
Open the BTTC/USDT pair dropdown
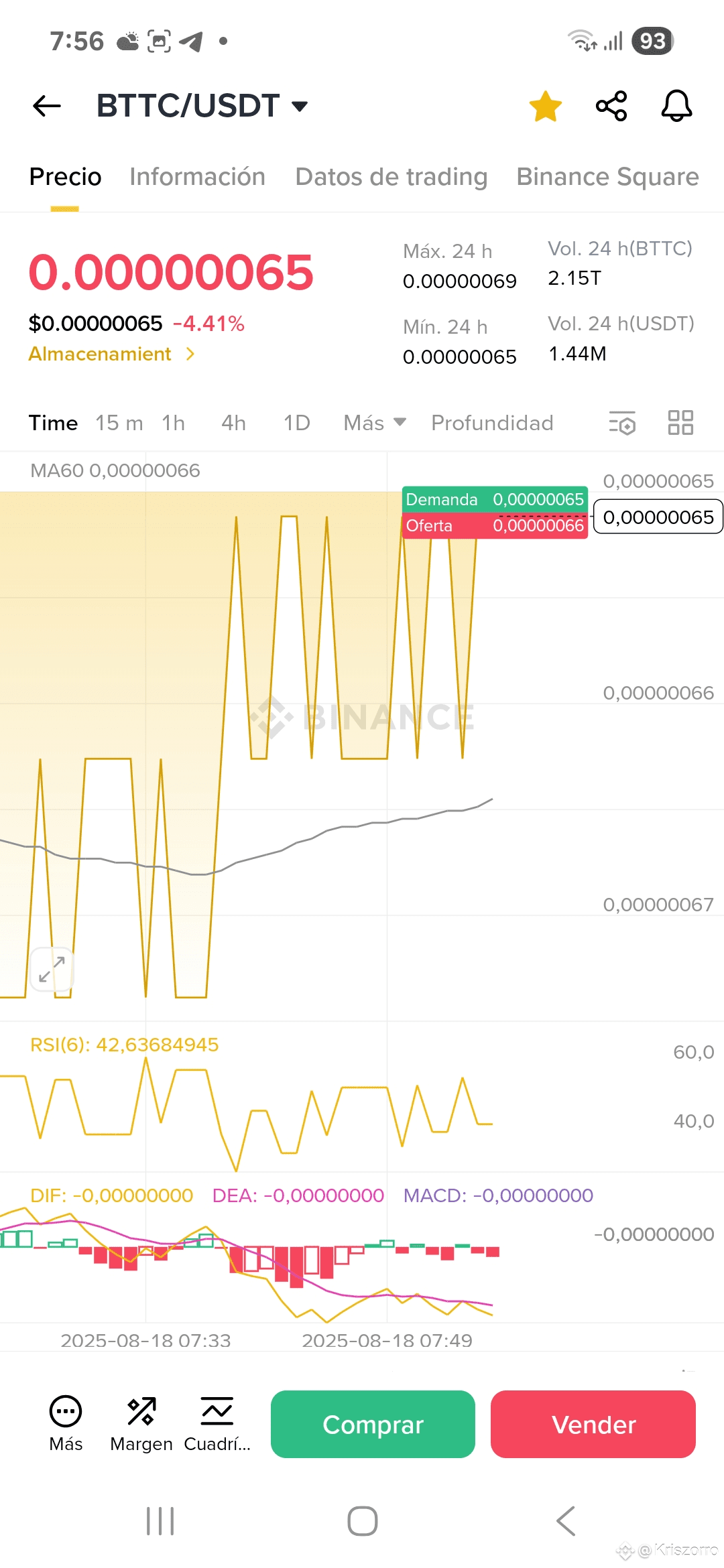tap(202, 106)
